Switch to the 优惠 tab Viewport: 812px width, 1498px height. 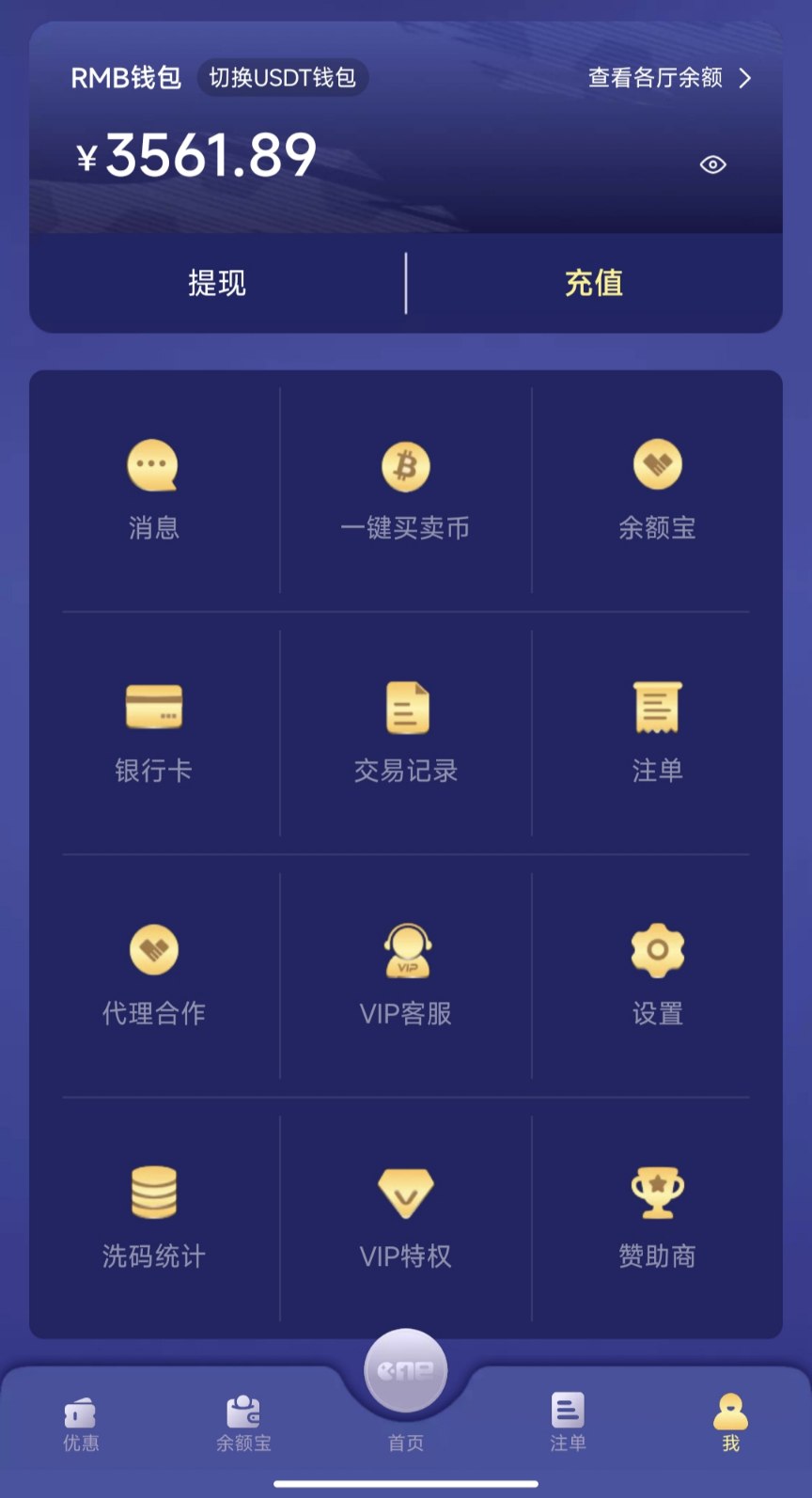(x=81, y=1424)
